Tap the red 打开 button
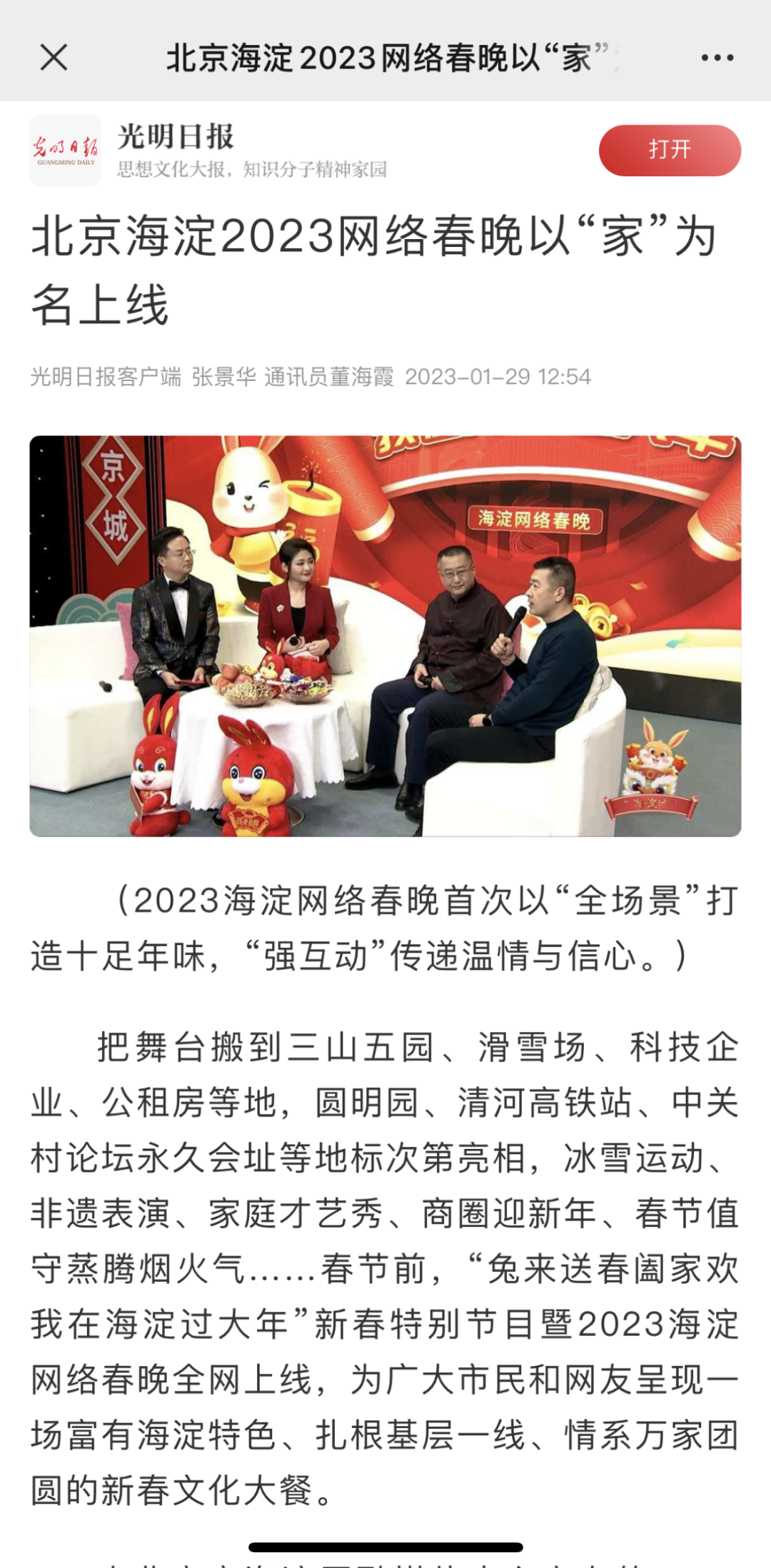The image size is (771, 1568). point(669,150)
